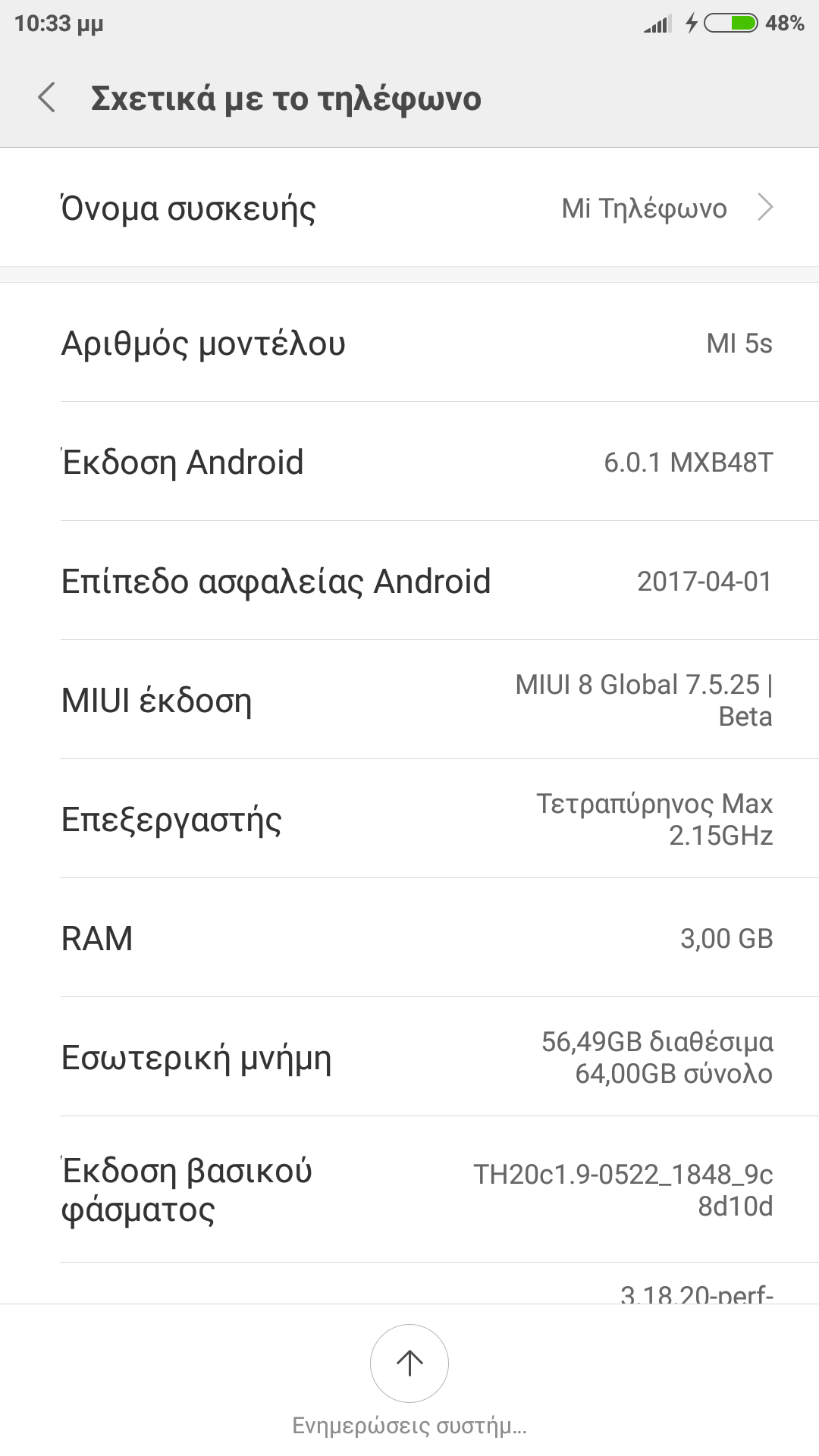The image size is (819, 1456).
Task: Go back from the Σχετικά με το τηλέφωνο screen
Action: click(x=47, y=98)
